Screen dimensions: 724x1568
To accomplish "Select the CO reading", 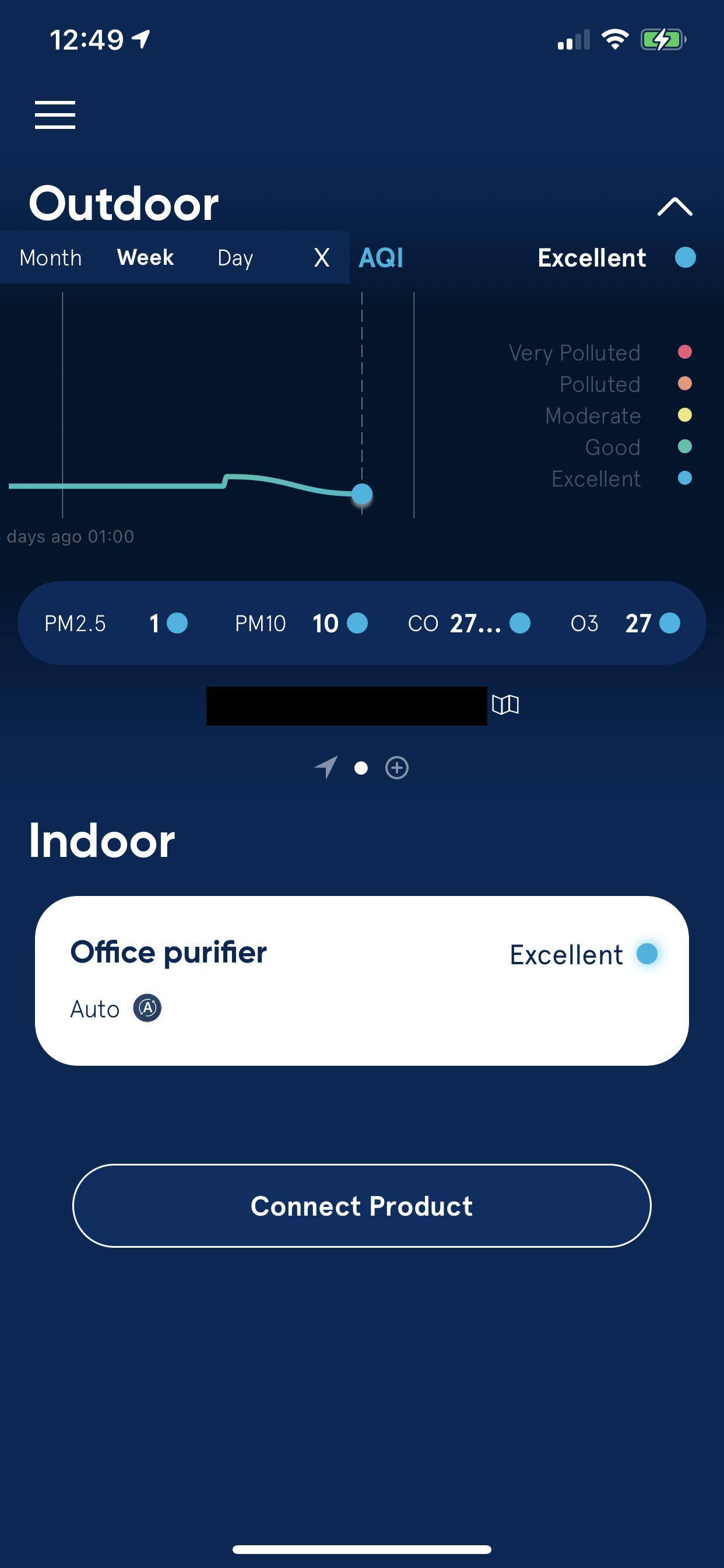I will [469, 624].
